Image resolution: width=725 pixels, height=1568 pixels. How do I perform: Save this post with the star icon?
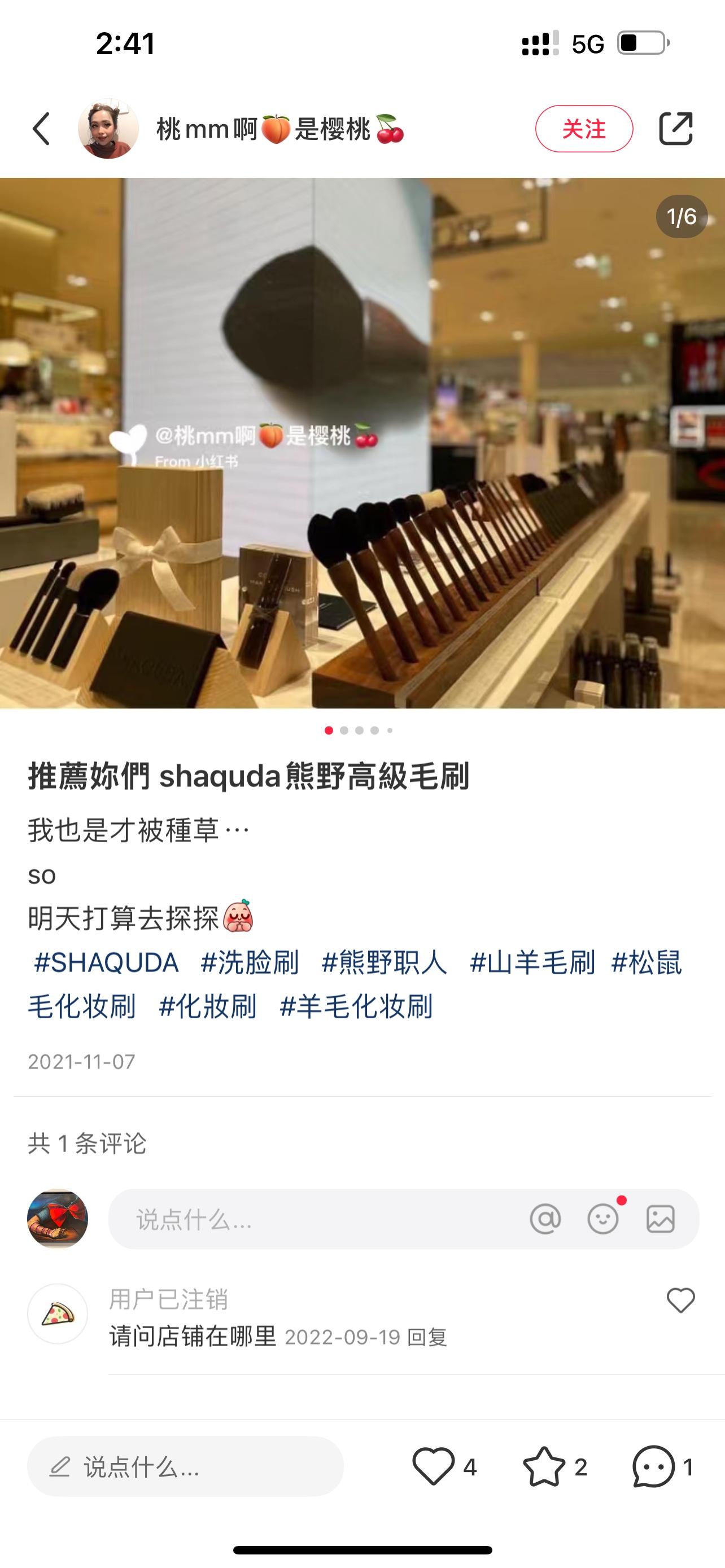544,1467
